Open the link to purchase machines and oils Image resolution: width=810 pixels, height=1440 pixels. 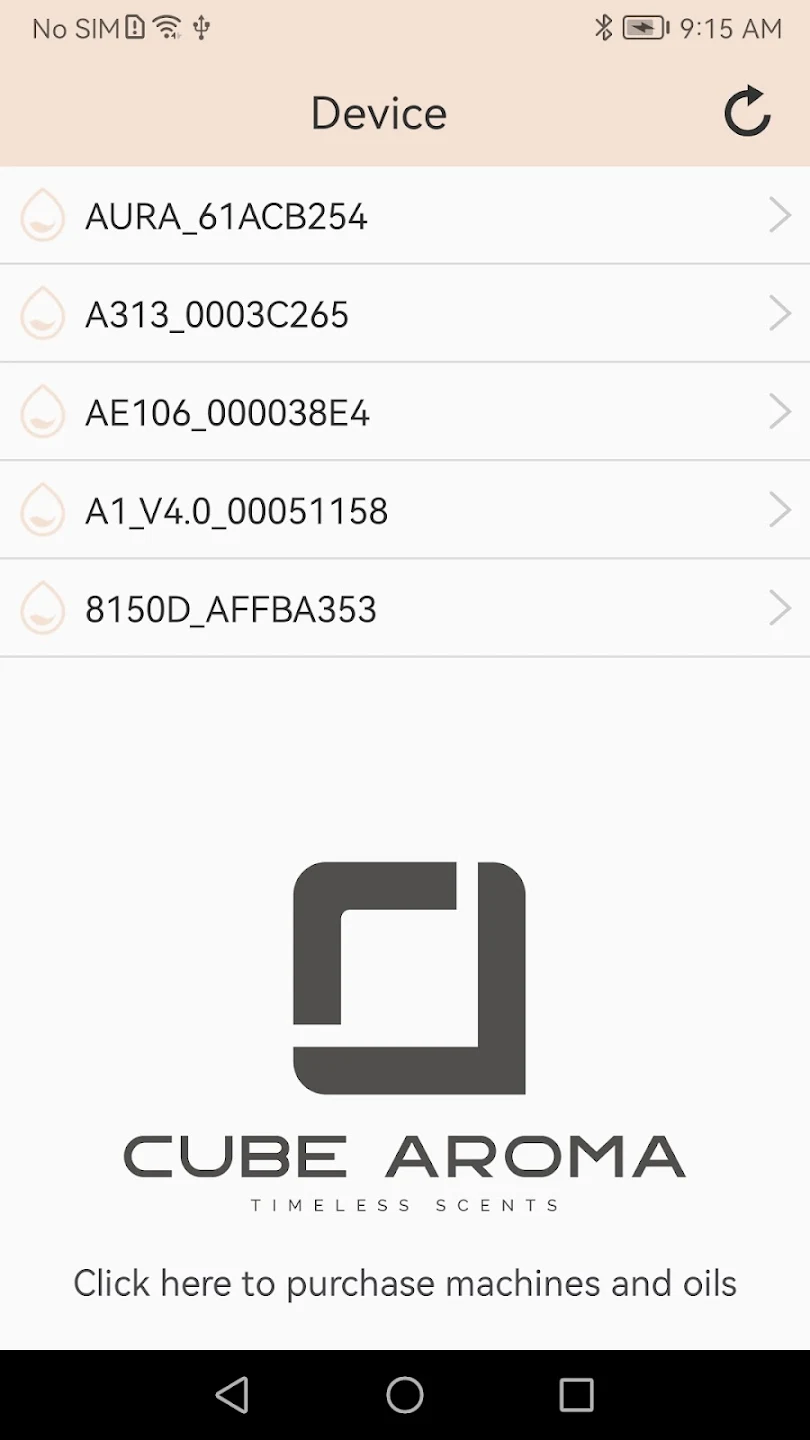point(405,1282)
